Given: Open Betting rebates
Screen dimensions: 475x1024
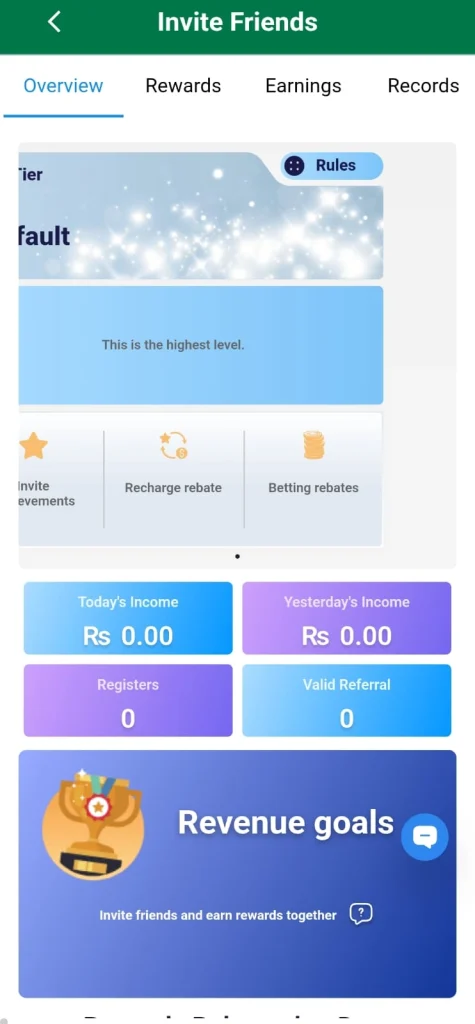Looking at the screenshot, I should click(314, 464).
